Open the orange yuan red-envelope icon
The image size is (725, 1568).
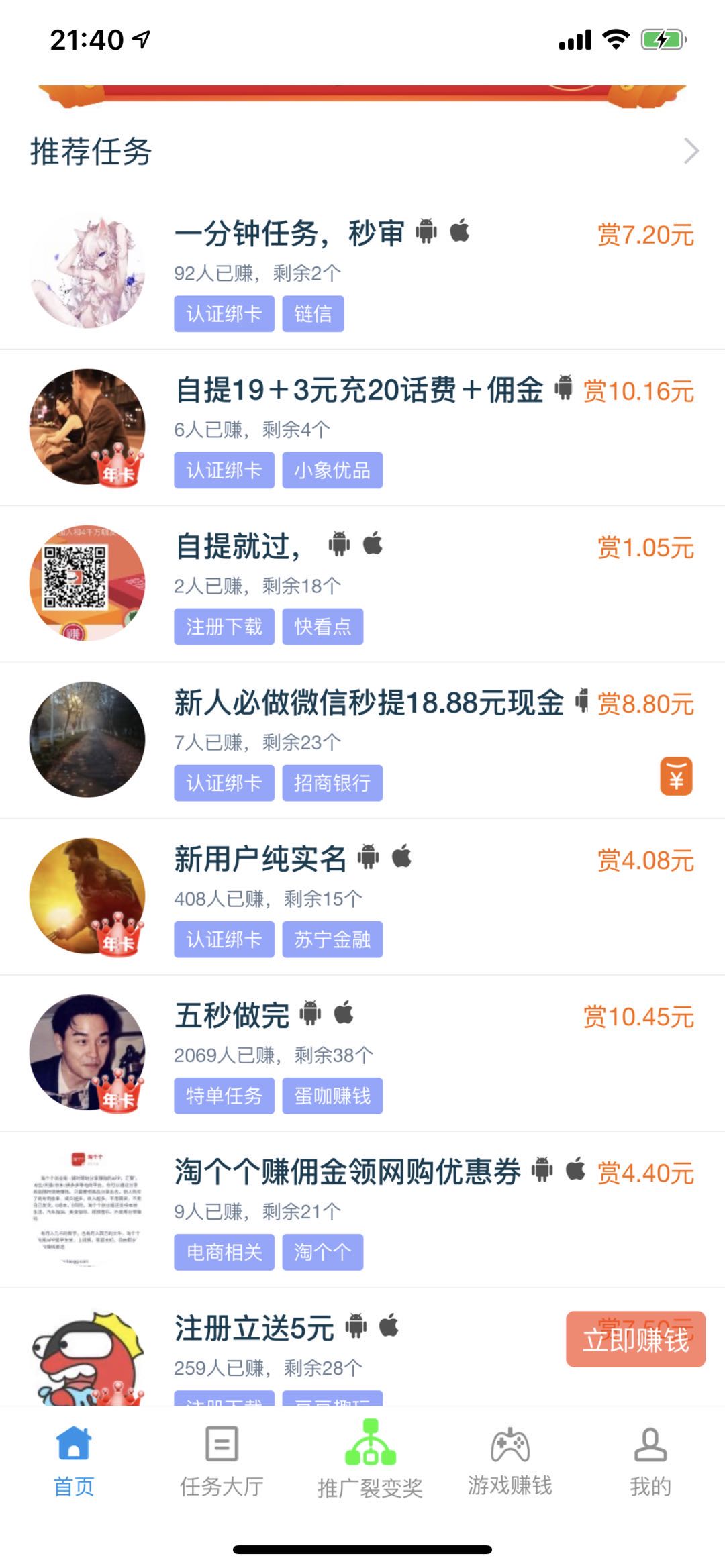click(676, 776)
